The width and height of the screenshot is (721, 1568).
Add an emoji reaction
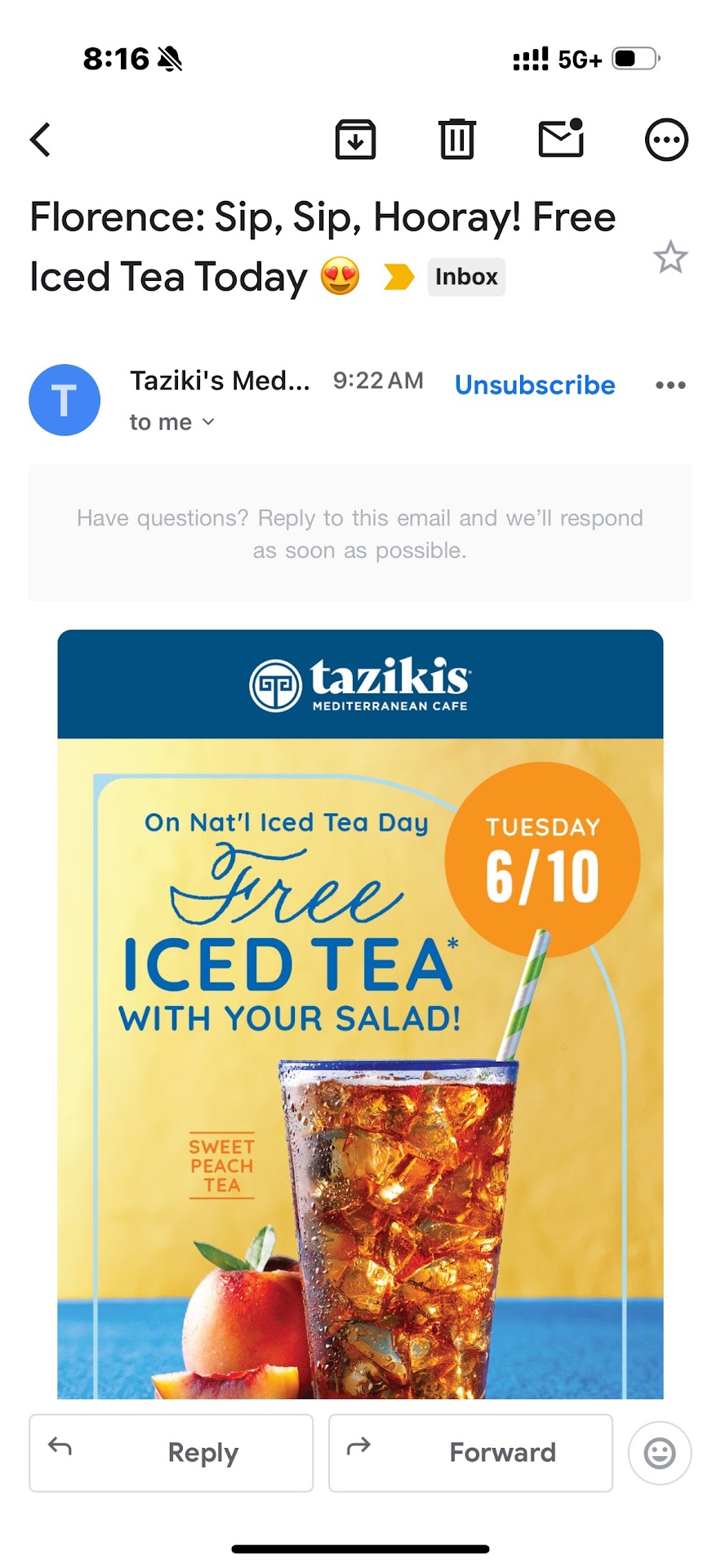(x=660, y=1453)
